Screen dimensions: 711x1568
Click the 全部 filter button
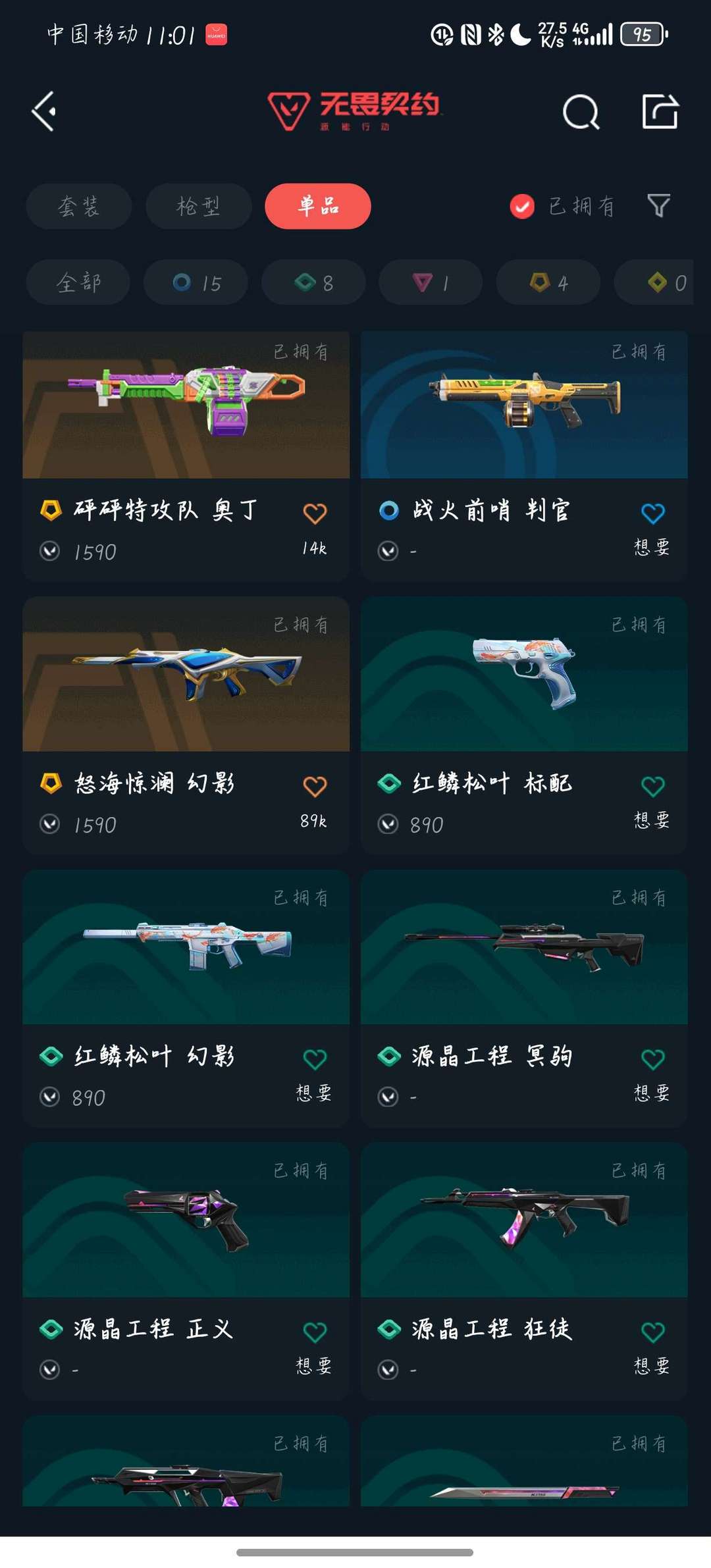(78, 282)
